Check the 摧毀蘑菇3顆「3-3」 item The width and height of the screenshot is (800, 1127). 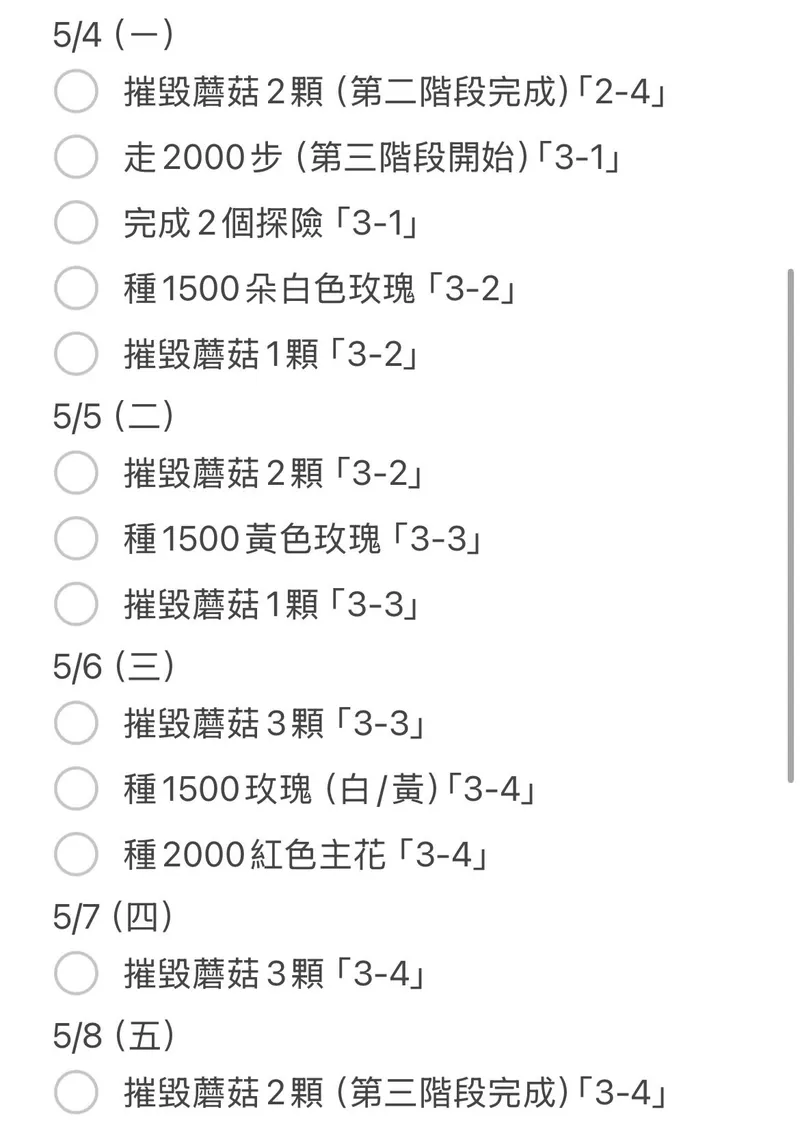[x=76, y=724]
